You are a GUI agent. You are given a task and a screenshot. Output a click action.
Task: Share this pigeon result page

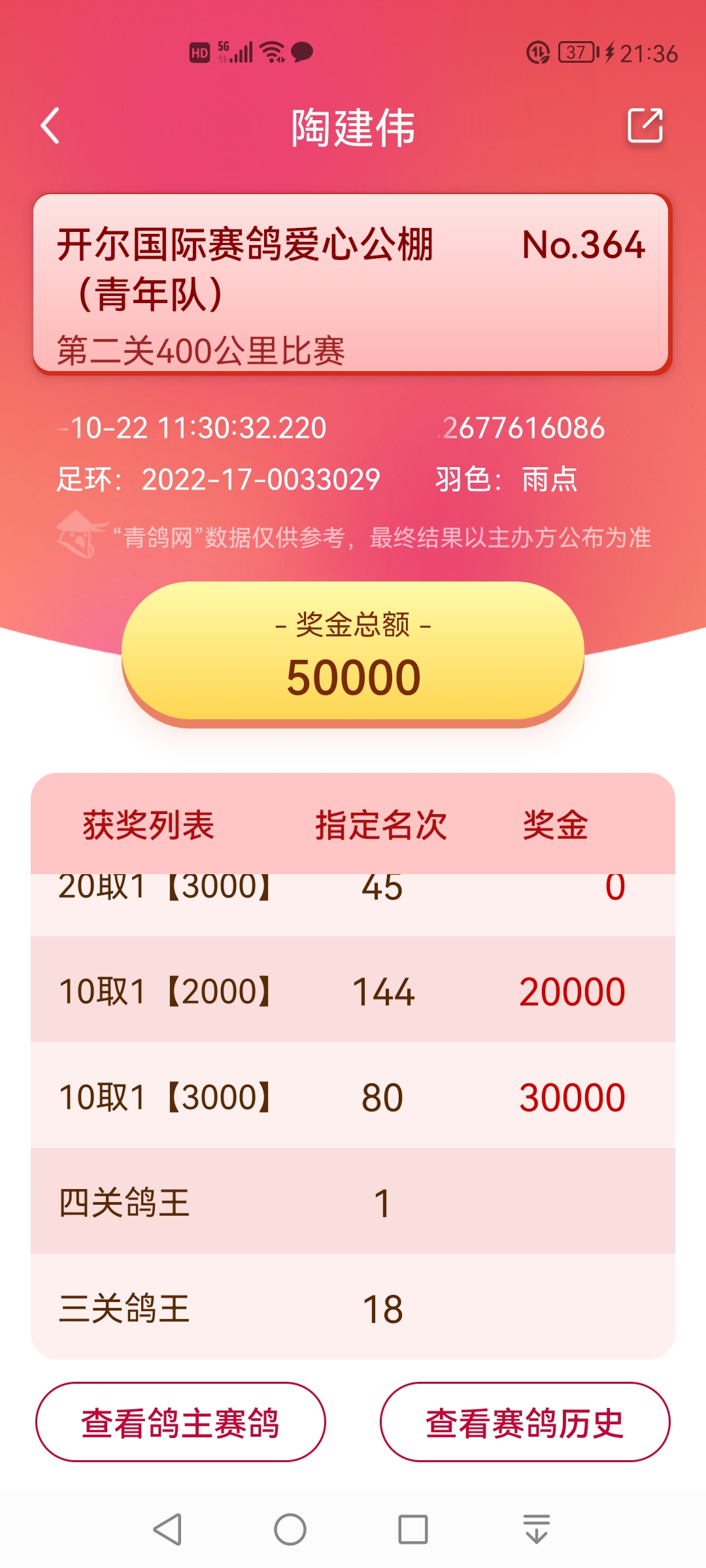(645, 125)
